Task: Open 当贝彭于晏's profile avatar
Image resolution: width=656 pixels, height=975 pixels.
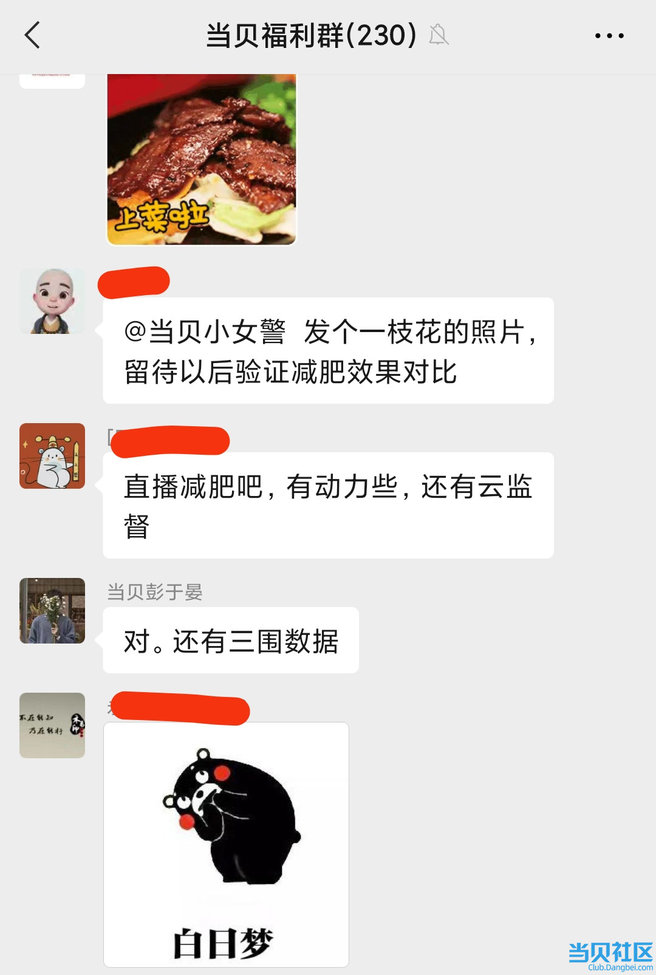Action: tap(52, 610)
